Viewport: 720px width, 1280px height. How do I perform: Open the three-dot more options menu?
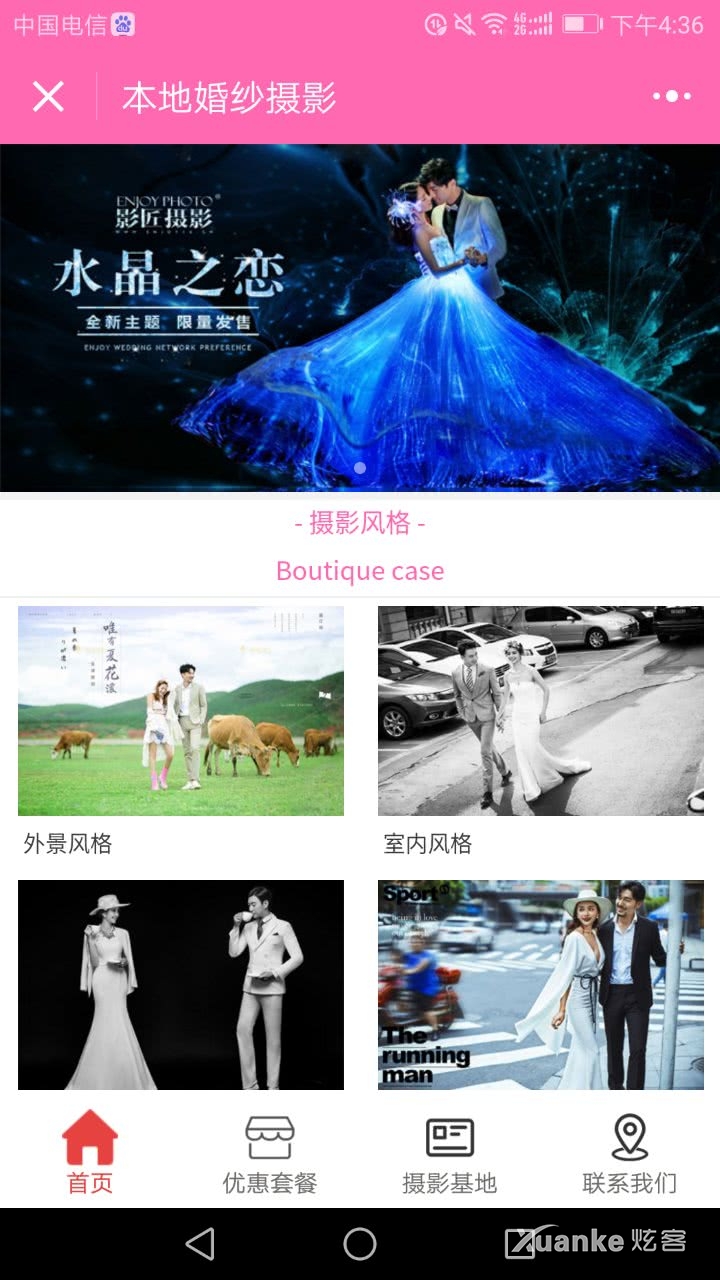[x=671, y=97]
